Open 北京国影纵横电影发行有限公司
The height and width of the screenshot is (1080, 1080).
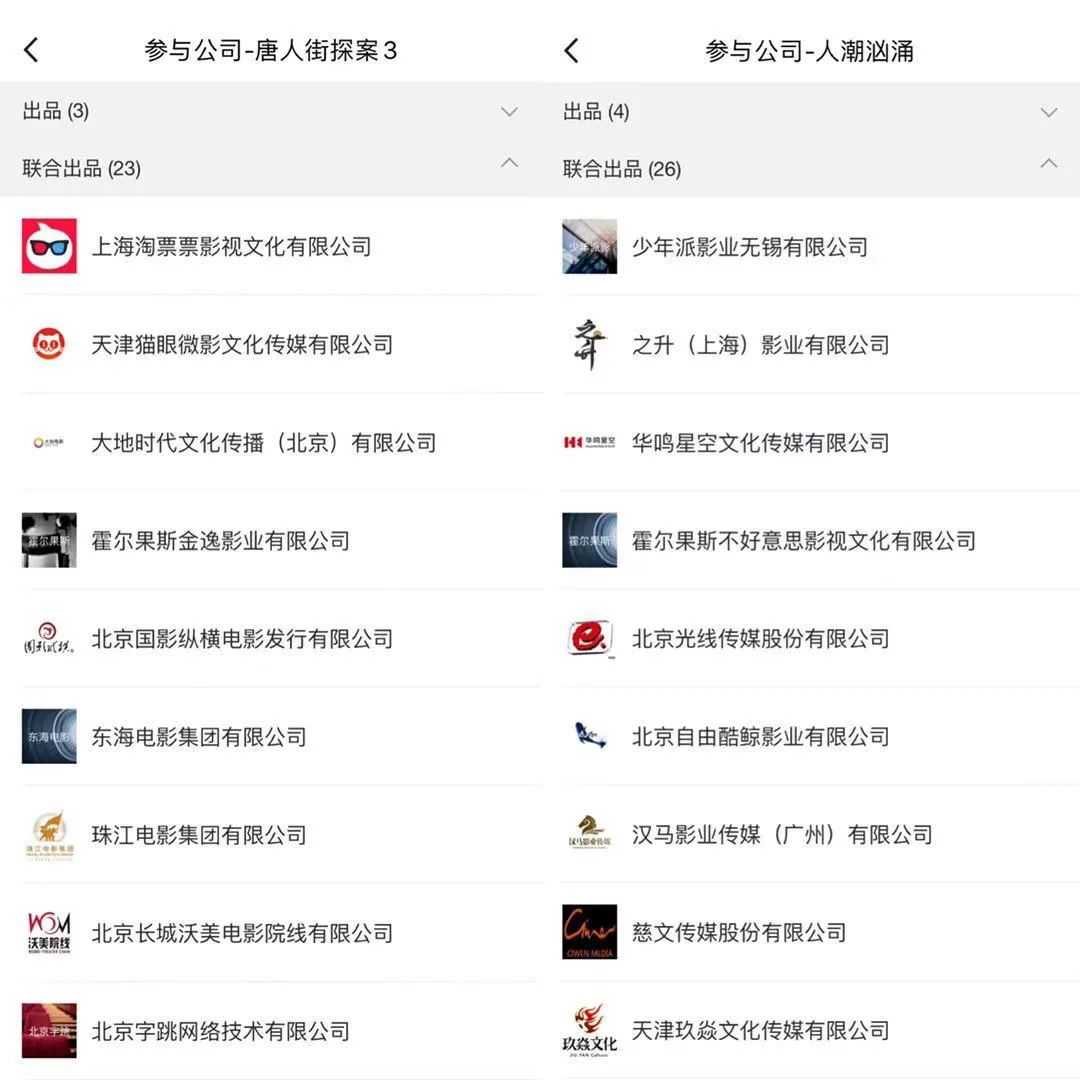270,638
